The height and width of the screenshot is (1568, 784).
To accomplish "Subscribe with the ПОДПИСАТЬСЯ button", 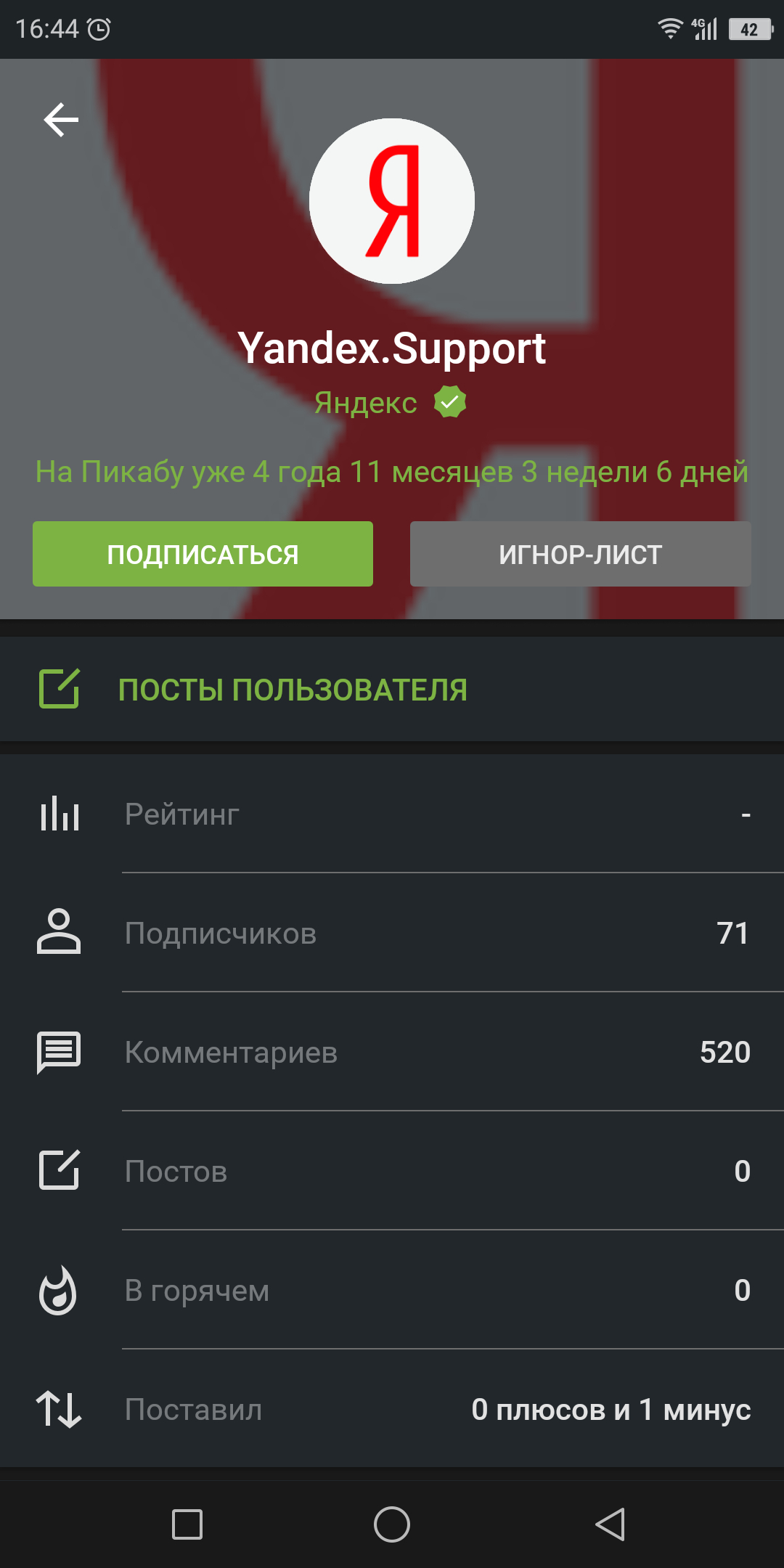I will [x=203, y=554].
